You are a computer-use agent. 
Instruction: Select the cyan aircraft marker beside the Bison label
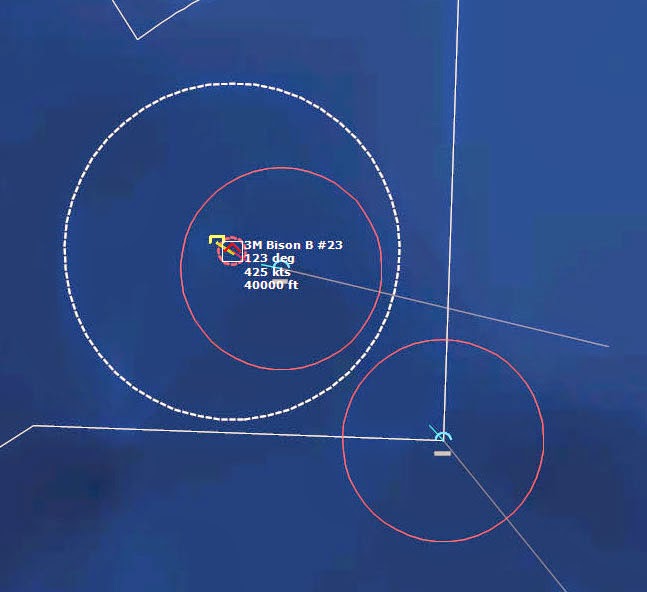click(x=281, y=266)
